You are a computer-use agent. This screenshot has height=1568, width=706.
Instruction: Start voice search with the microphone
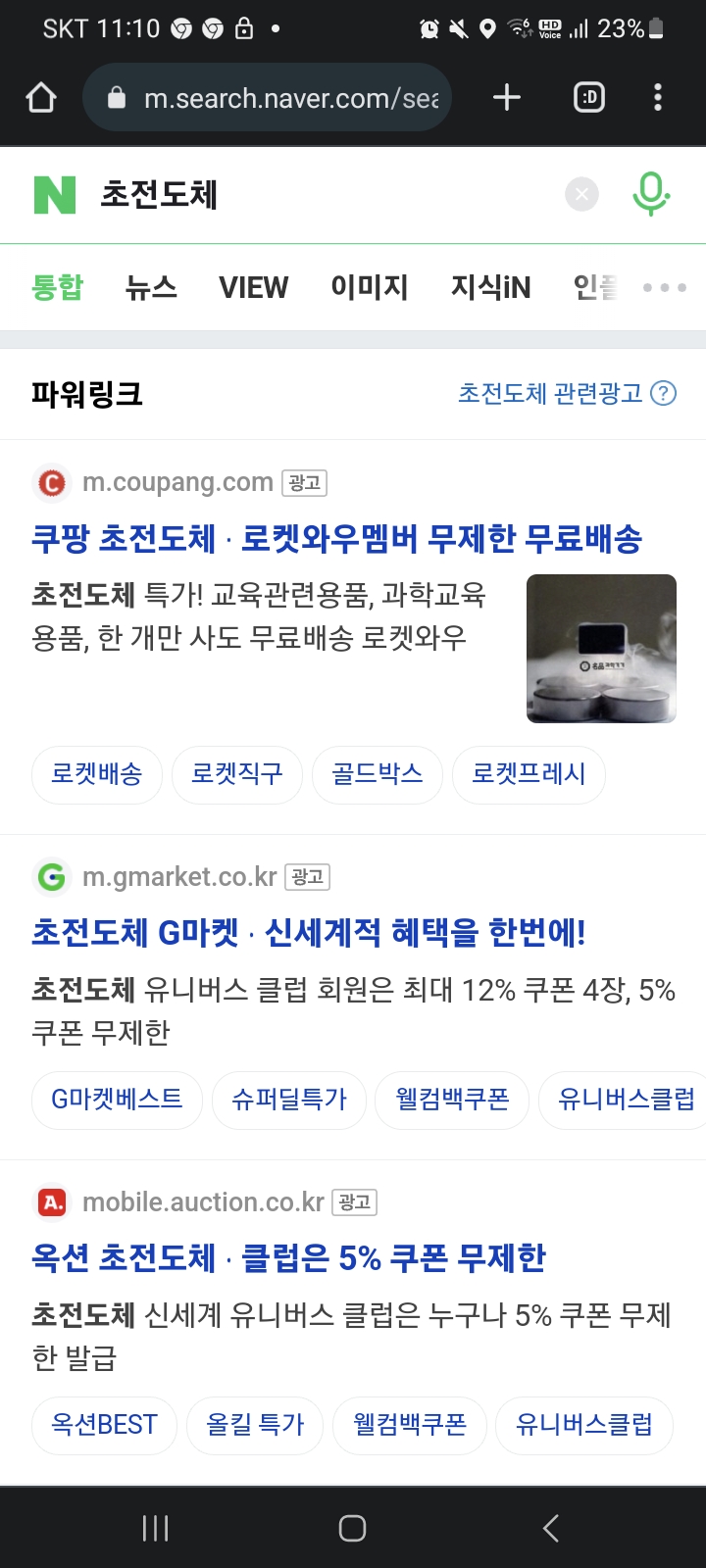pos(650,194)
